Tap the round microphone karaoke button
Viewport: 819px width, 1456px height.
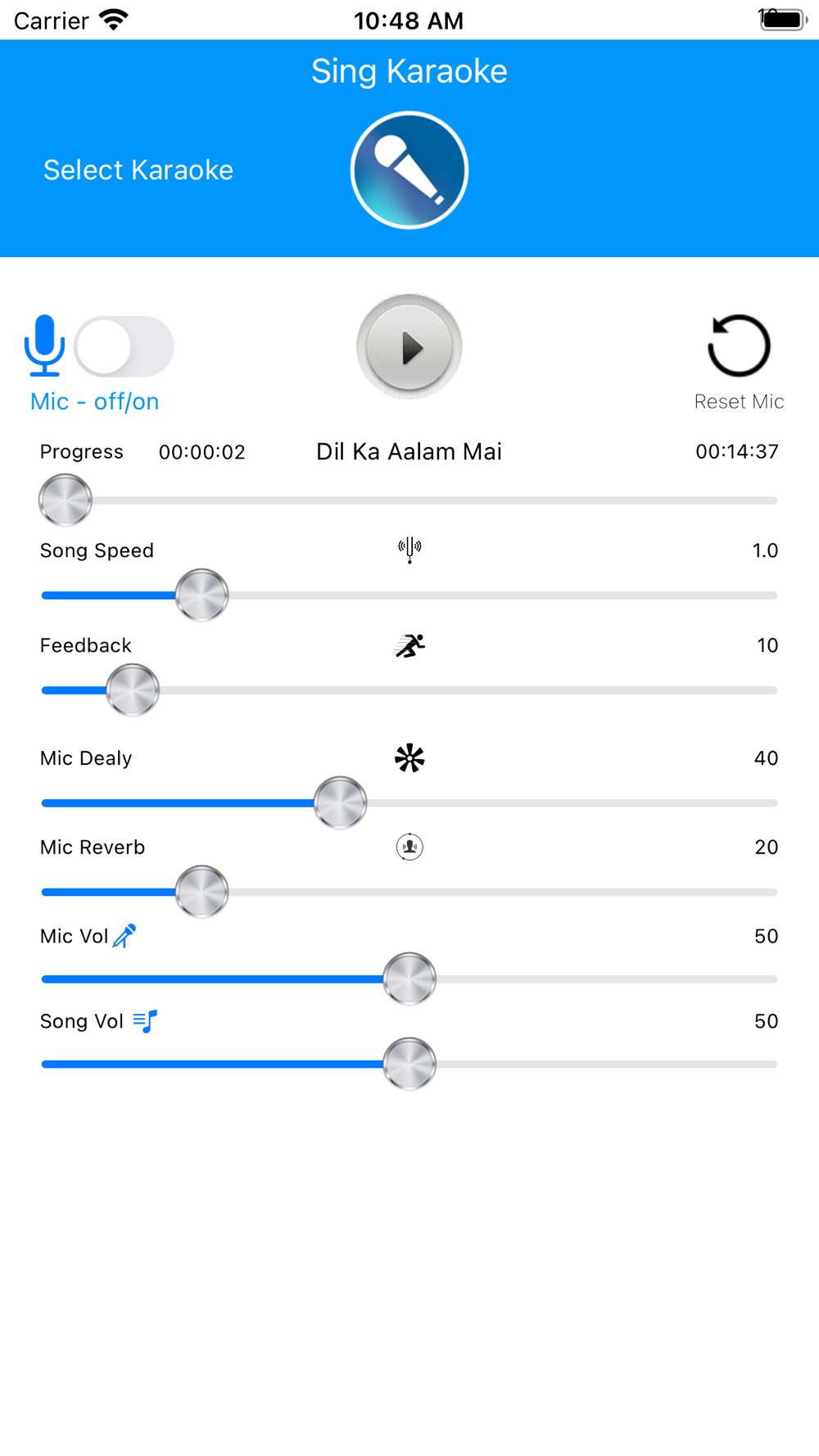409,170
